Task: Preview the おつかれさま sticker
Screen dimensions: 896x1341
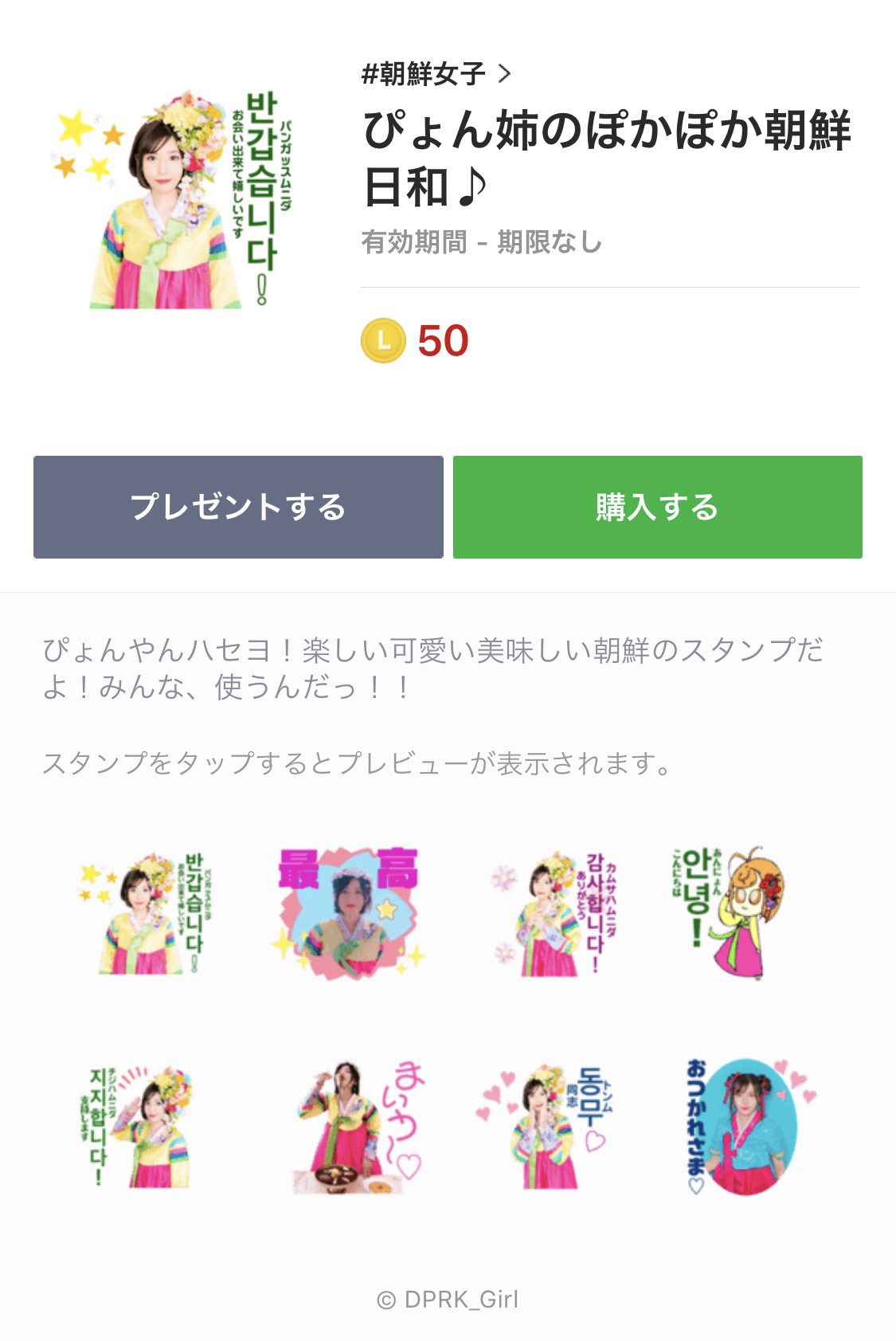Action: tap(745, 1125)
